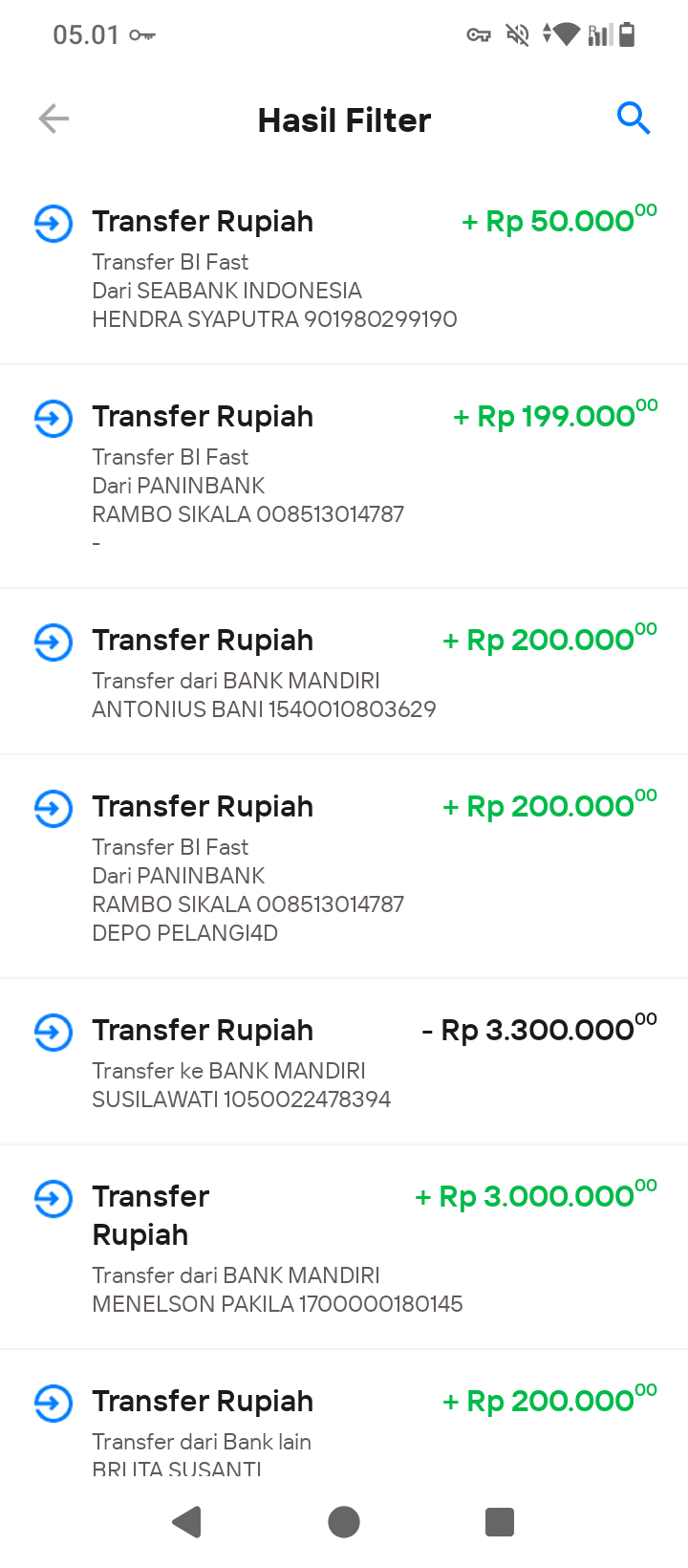Open the Rp 50.000 transfer from HENDRA SYAPUTRA

(344, 269)
